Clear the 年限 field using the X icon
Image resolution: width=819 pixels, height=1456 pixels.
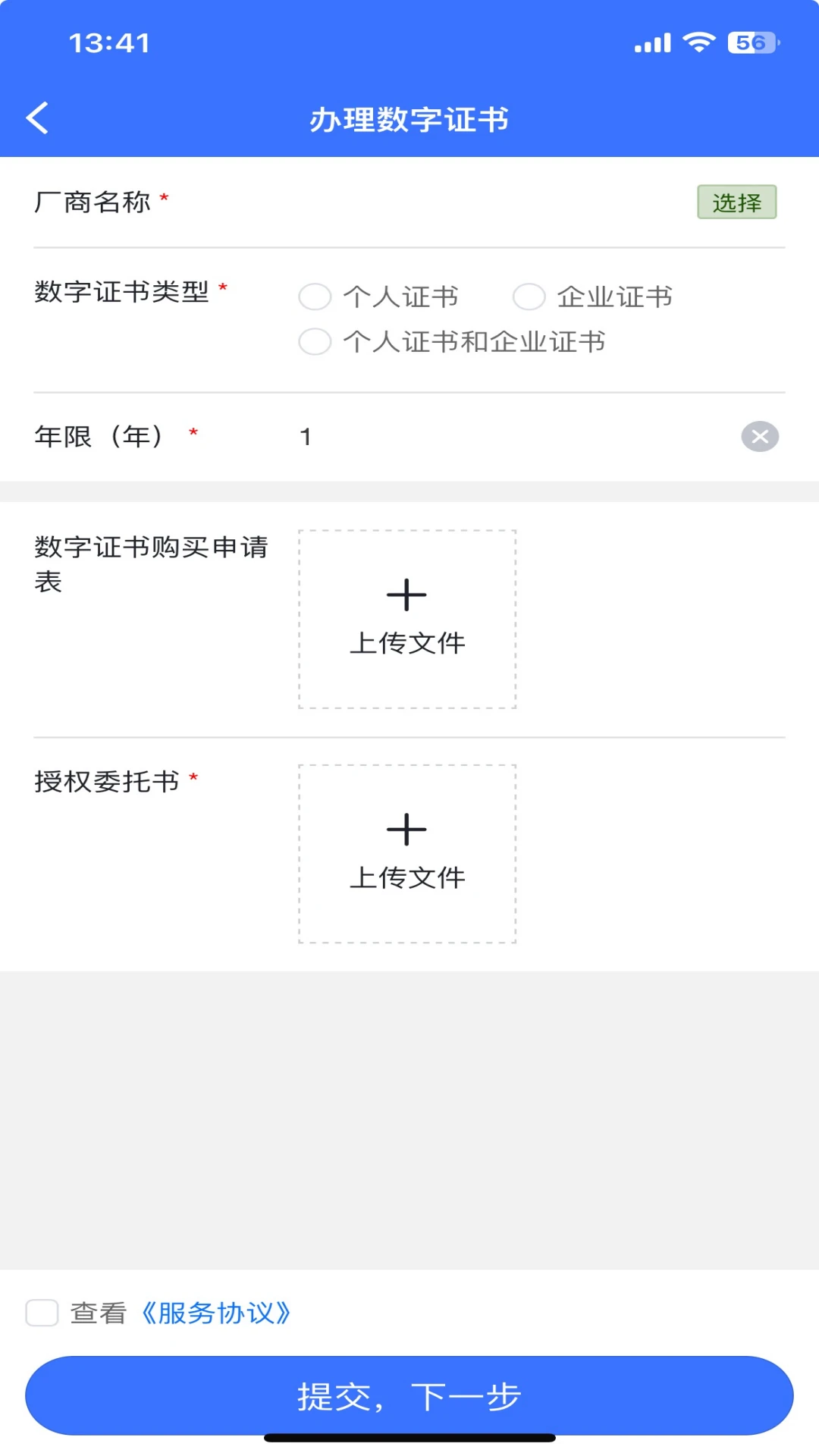(761, 436)
